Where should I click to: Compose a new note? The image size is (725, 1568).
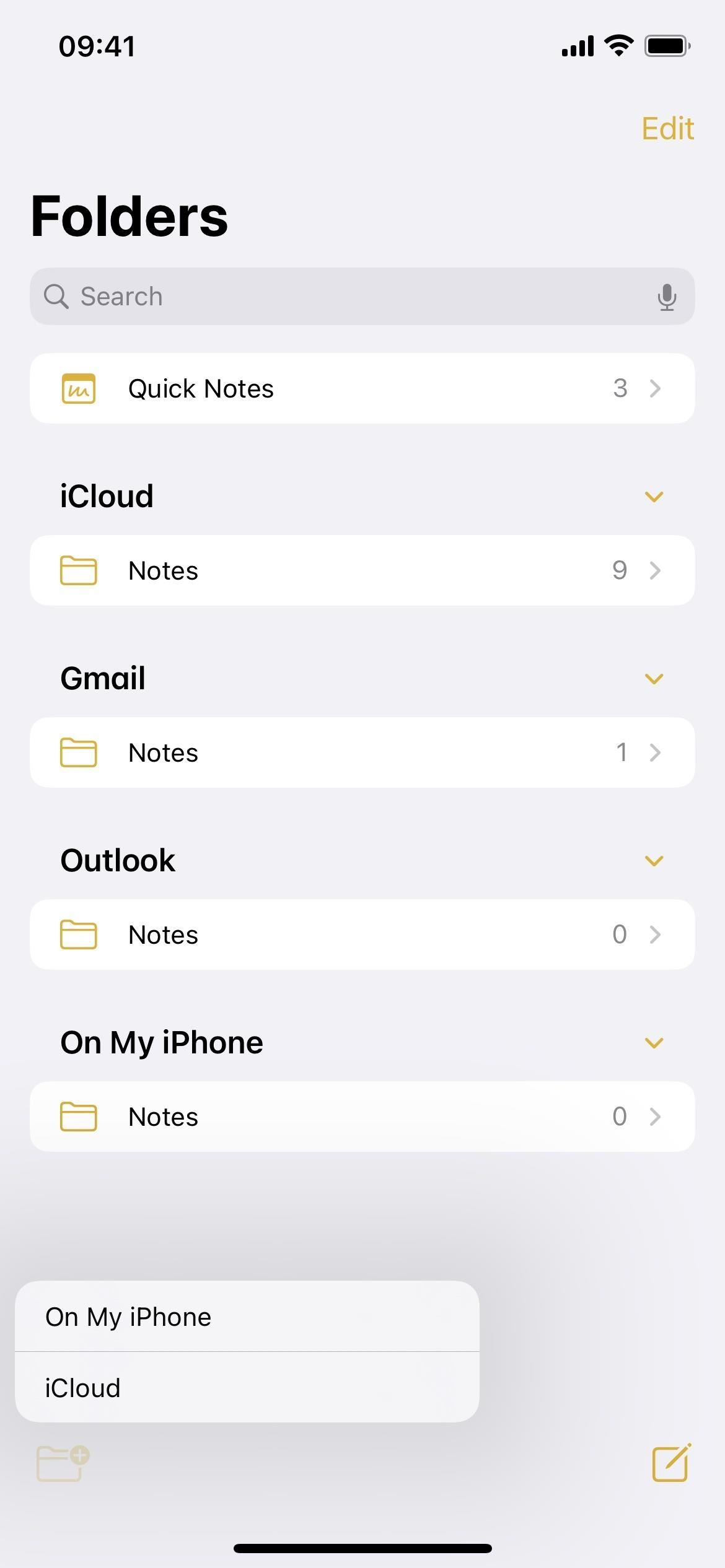[x=671, y=1463]
